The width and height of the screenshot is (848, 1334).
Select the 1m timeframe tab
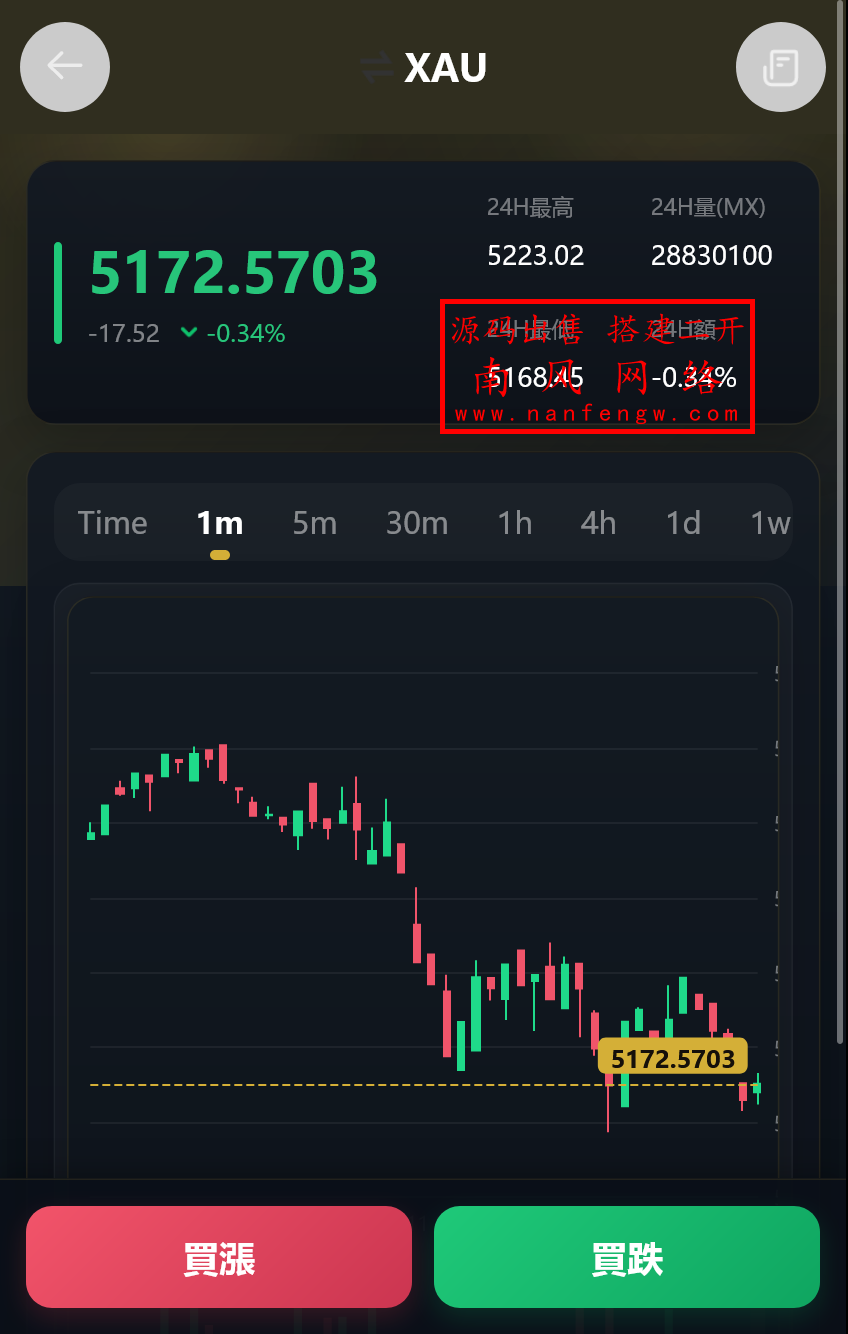[218, 522]
